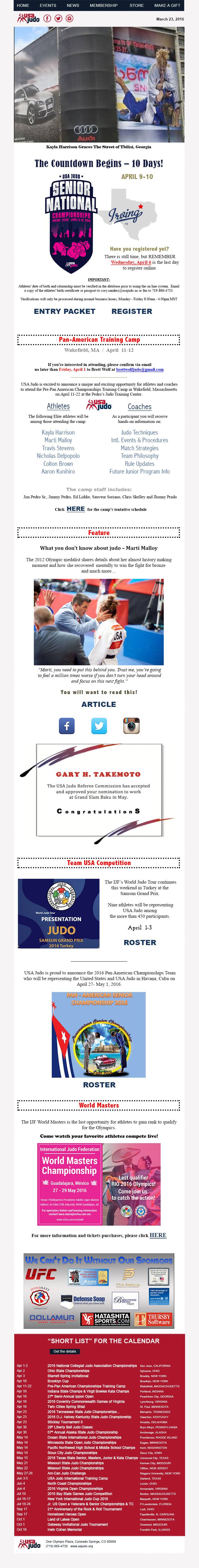Select MEMBERSHIP in the top bar
The height and width of the screenshot is (1568, 199).
pos(103,5)
